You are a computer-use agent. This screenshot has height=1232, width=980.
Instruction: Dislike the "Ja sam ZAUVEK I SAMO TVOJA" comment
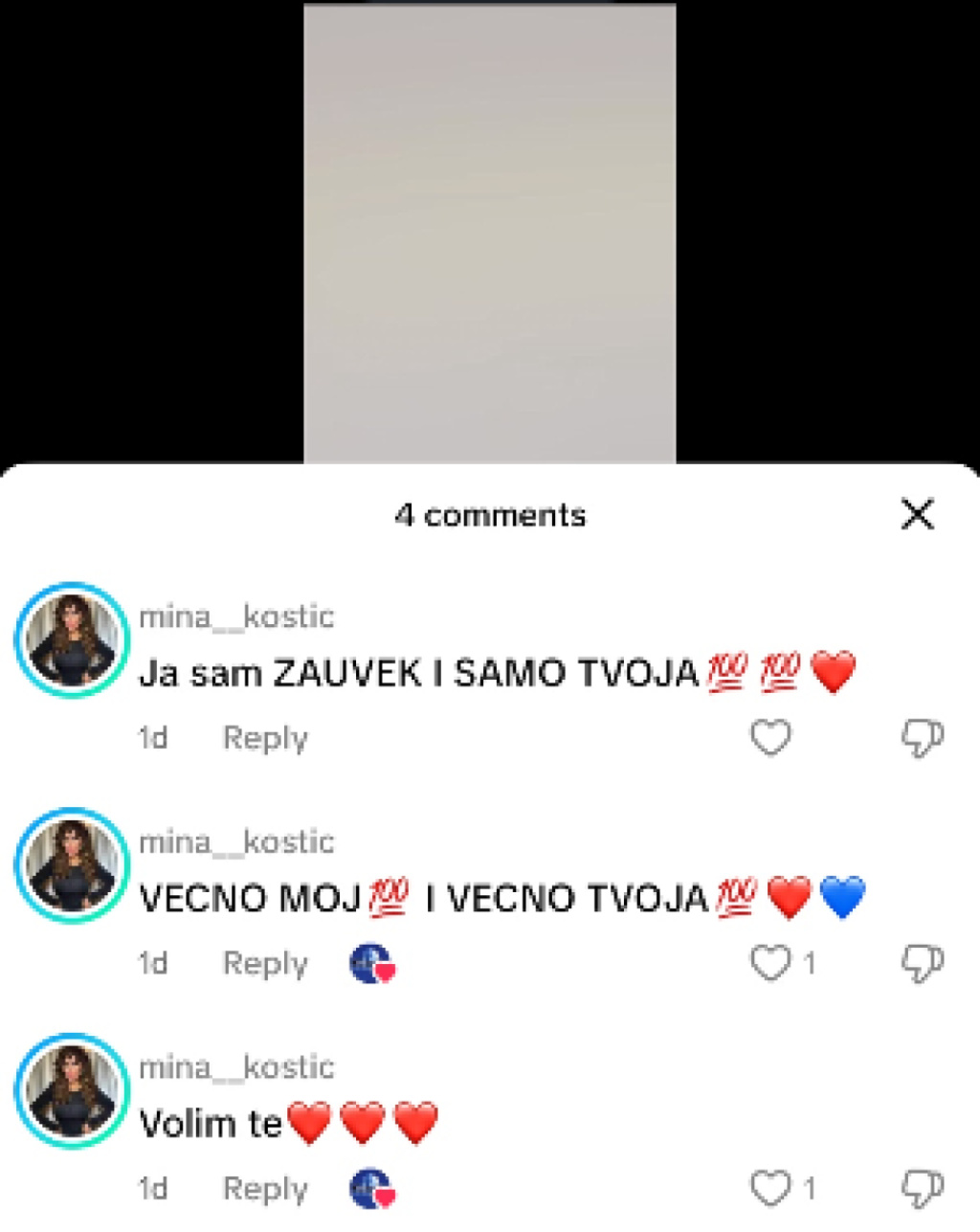pyautogui.click(x=923, y=738)
